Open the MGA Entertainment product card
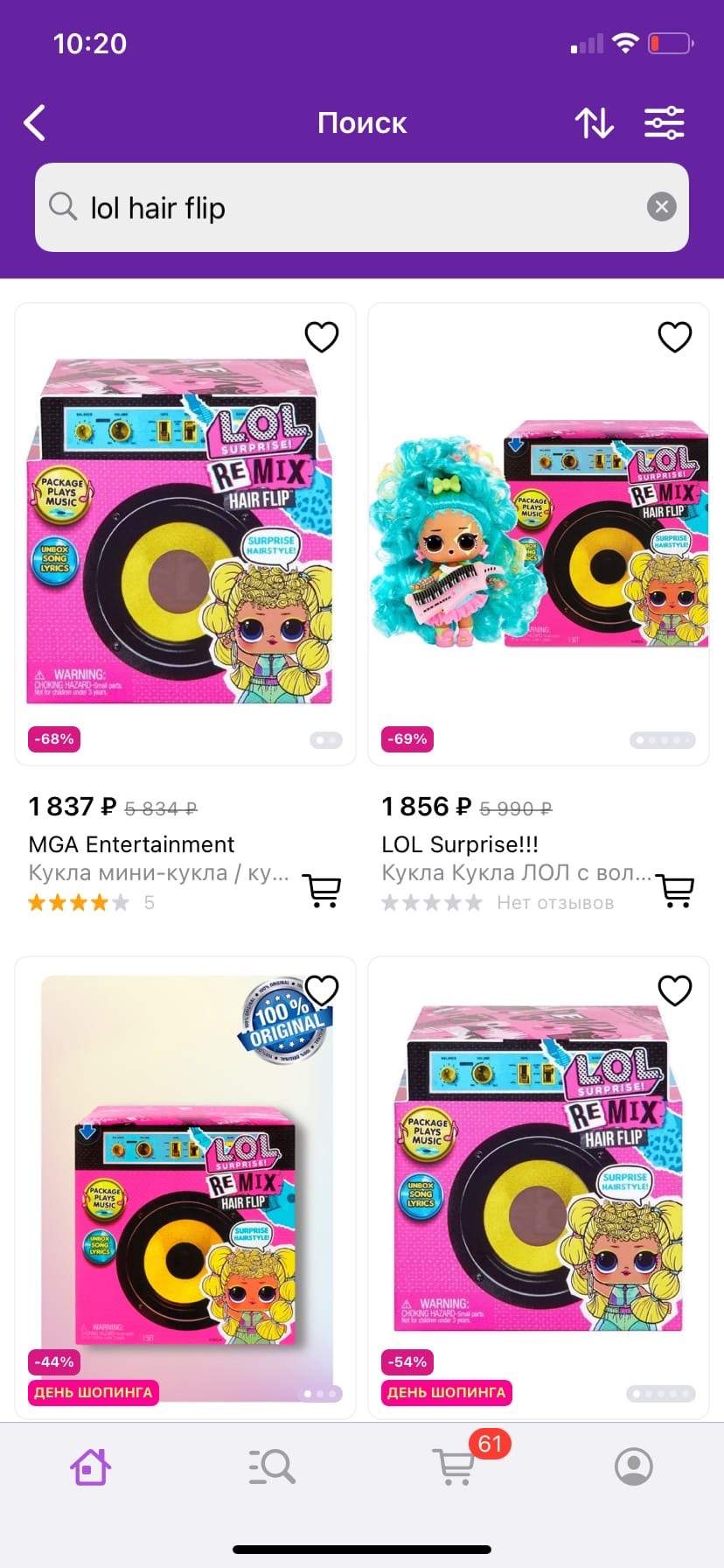 point(185,534)
